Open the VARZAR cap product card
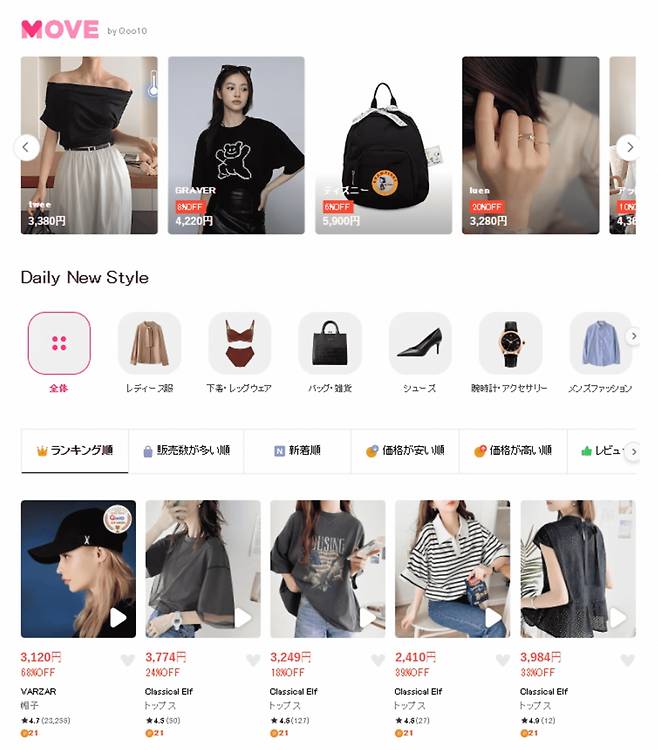Screen dimensions: 658x750 [78, 569]
